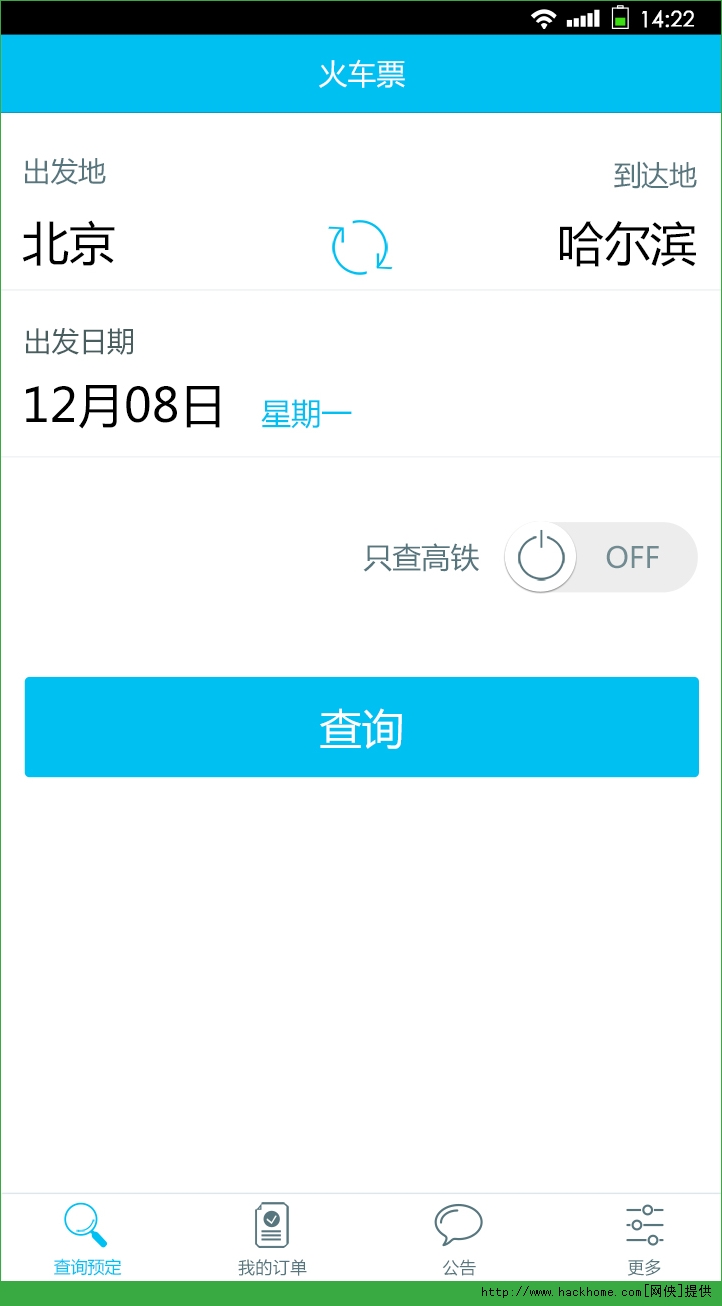This screenshot has width=722, height=1306.
Task: Change departure city 北京
Action: pyautogui.click(x=69, y=245)
